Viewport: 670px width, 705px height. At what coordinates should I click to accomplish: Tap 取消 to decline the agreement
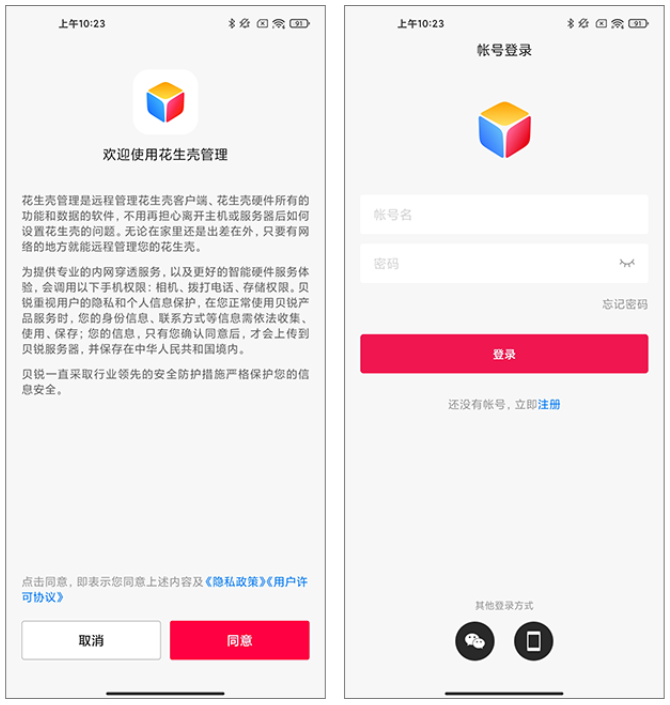coord(91,640)
